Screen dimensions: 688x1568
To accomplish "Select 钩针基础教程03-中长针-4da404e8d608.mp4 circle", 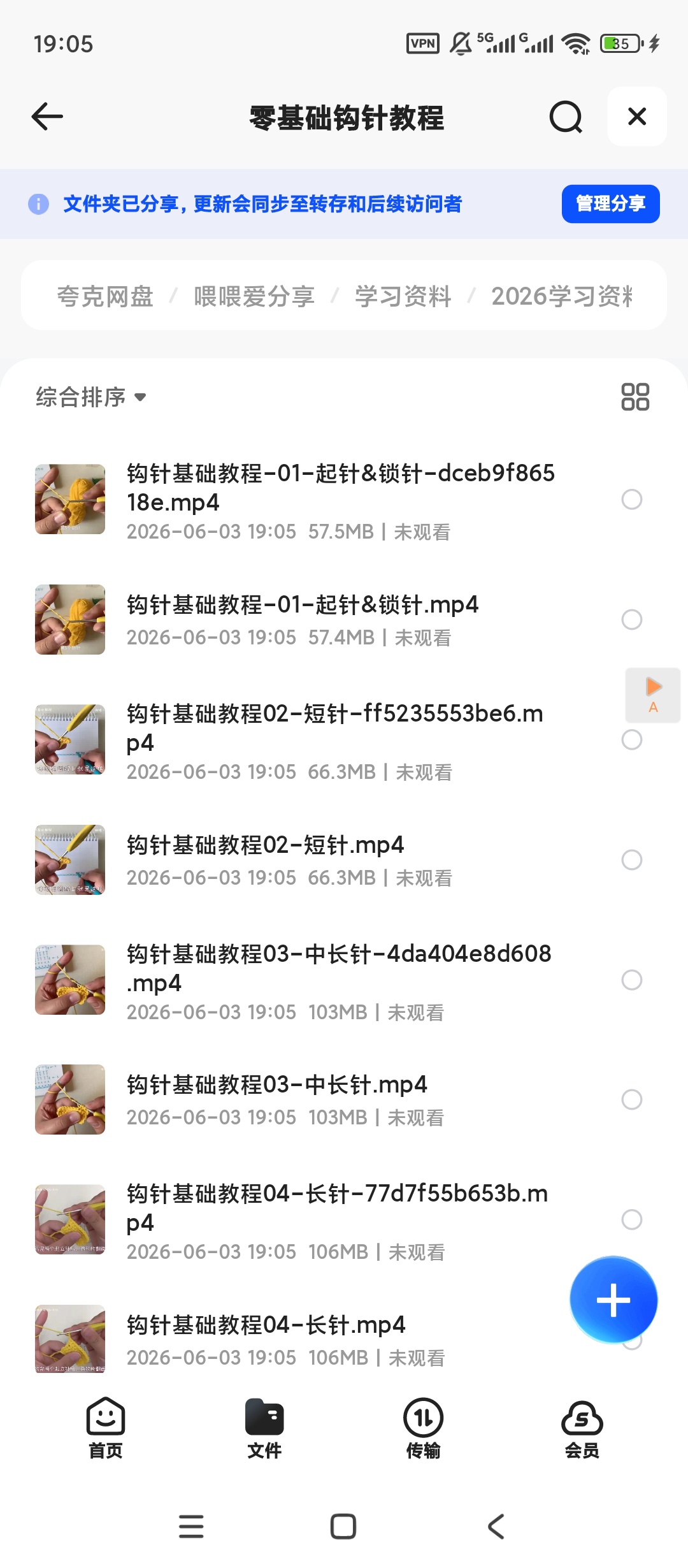I will point(632,980).
